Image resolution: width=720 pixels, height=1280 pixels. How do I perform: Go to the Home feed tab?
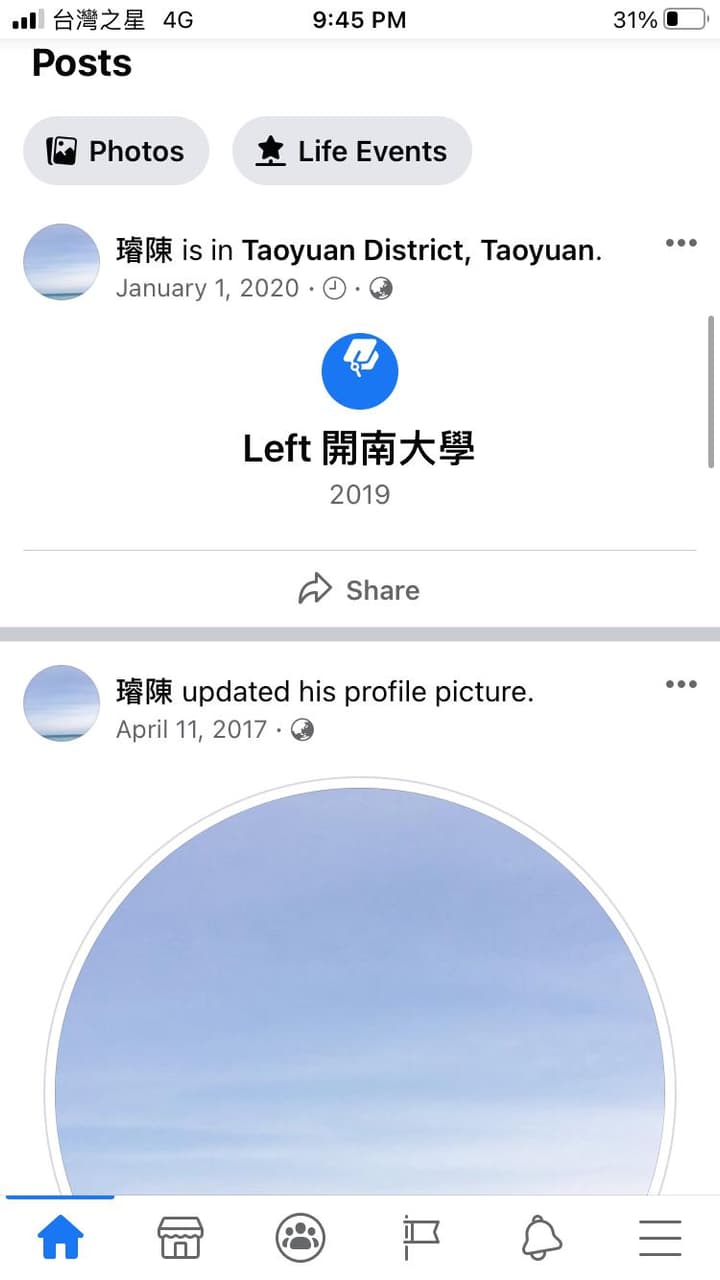click(x=60, y=1238)
